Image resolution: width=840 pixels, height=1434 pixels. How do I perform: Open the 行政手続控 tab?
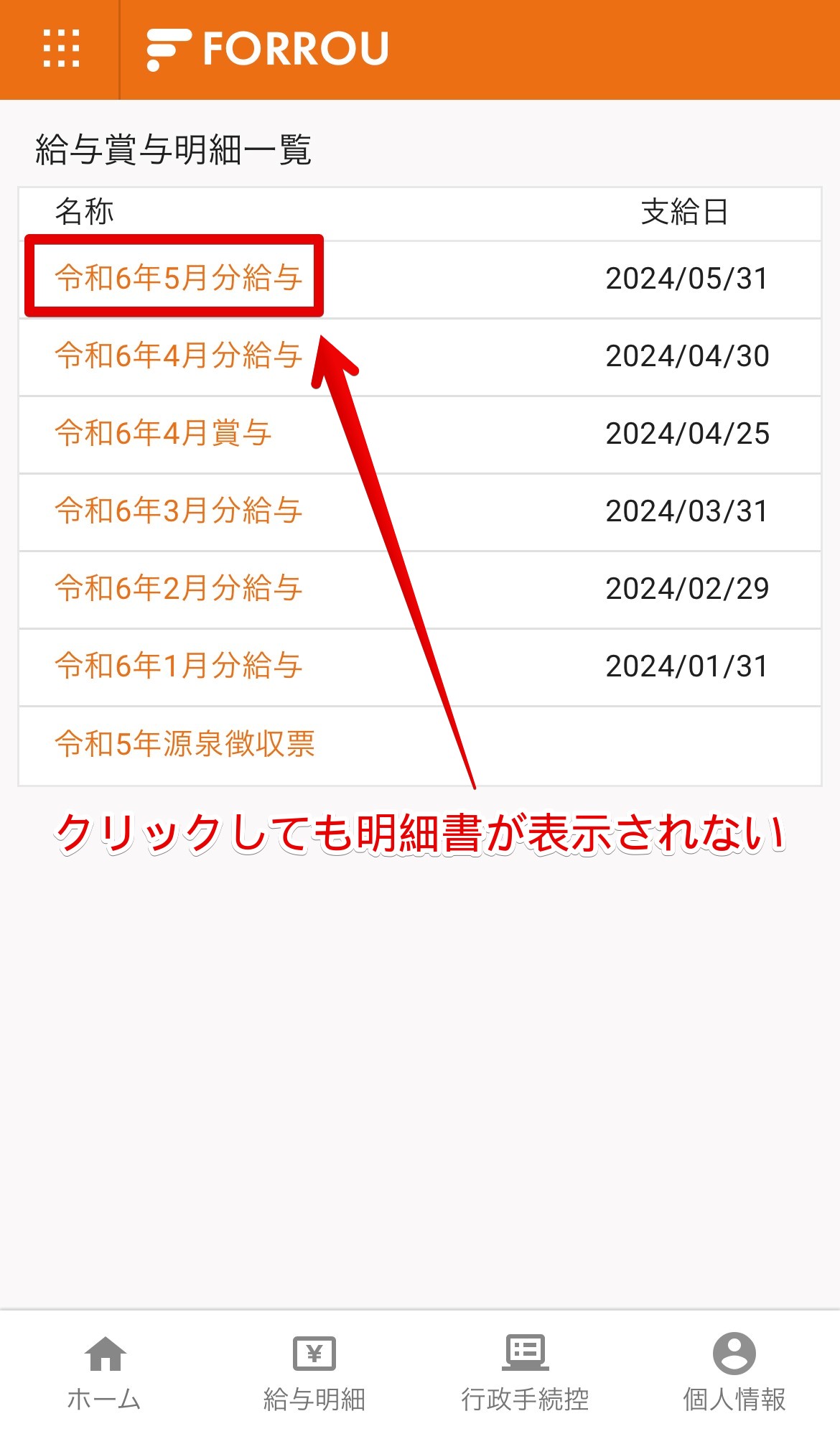click(x=525, y=1373)
